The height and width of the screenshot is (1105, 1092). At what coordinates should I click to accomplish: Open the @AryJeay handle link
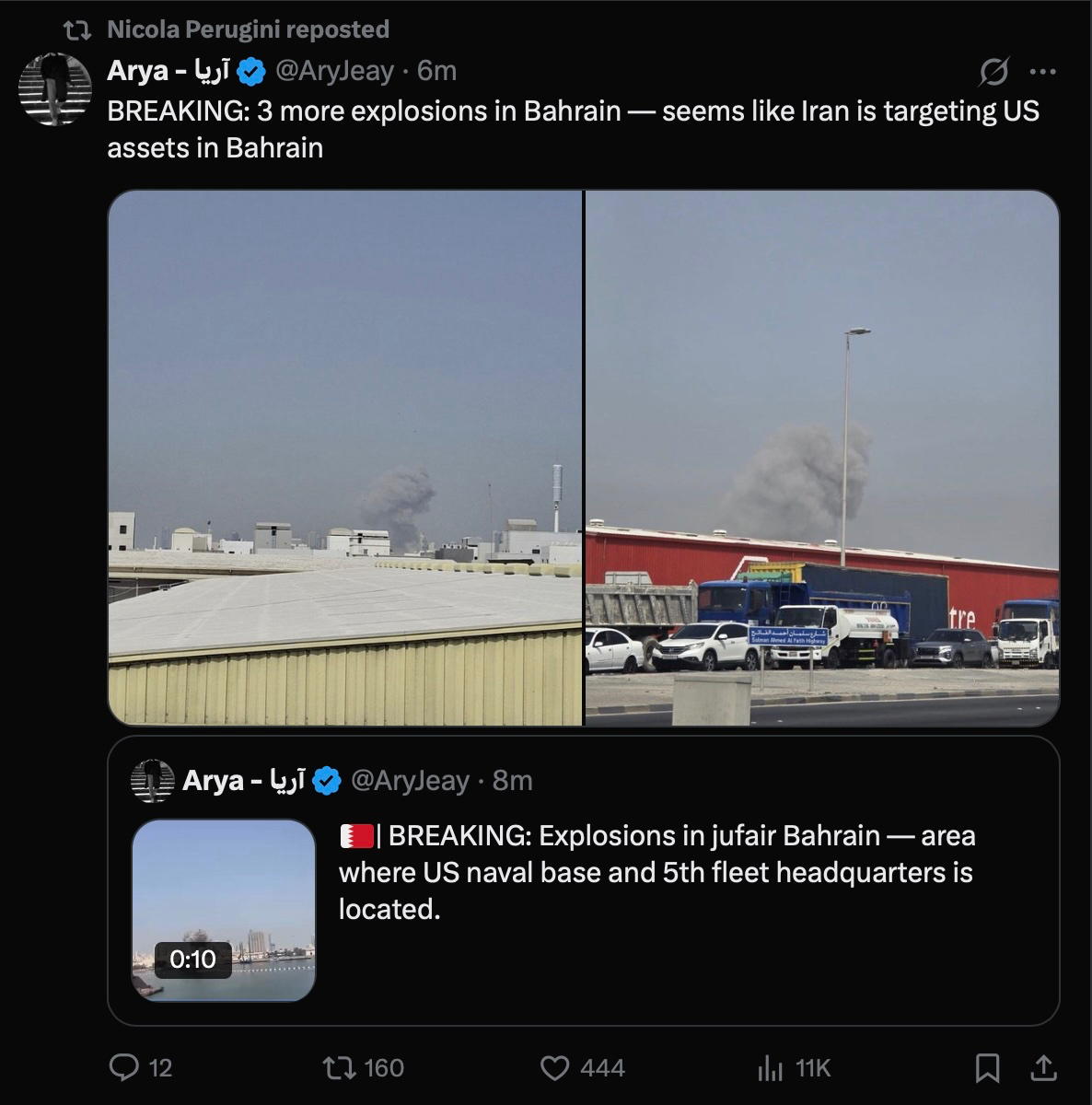[x=334, y=70]
